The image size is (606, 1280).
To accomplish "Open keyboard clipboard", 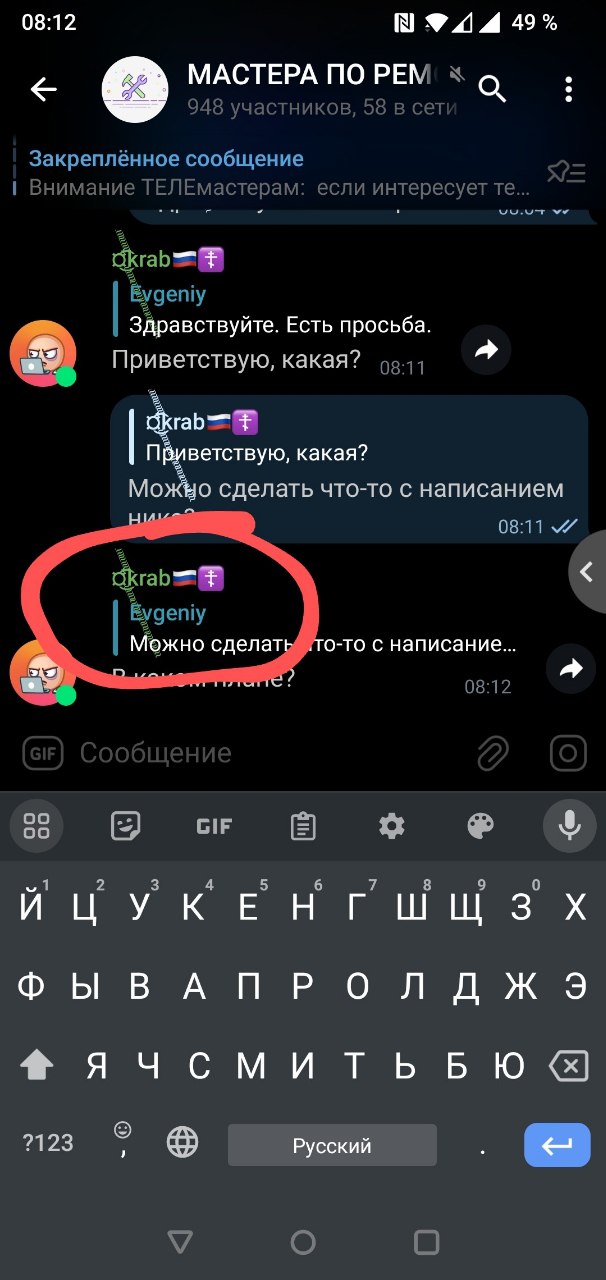I will click(x=303, y=826).
